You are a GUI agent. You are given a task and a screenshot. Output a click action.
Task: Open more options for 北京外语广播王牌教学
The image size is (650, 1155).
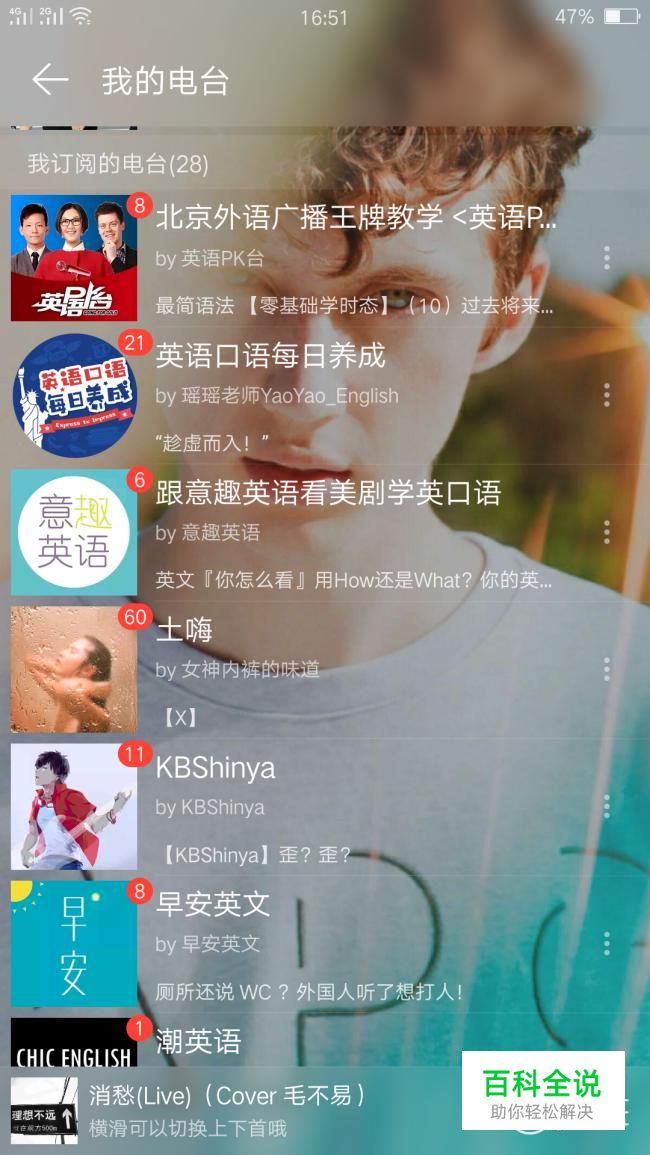coord(606,258)
